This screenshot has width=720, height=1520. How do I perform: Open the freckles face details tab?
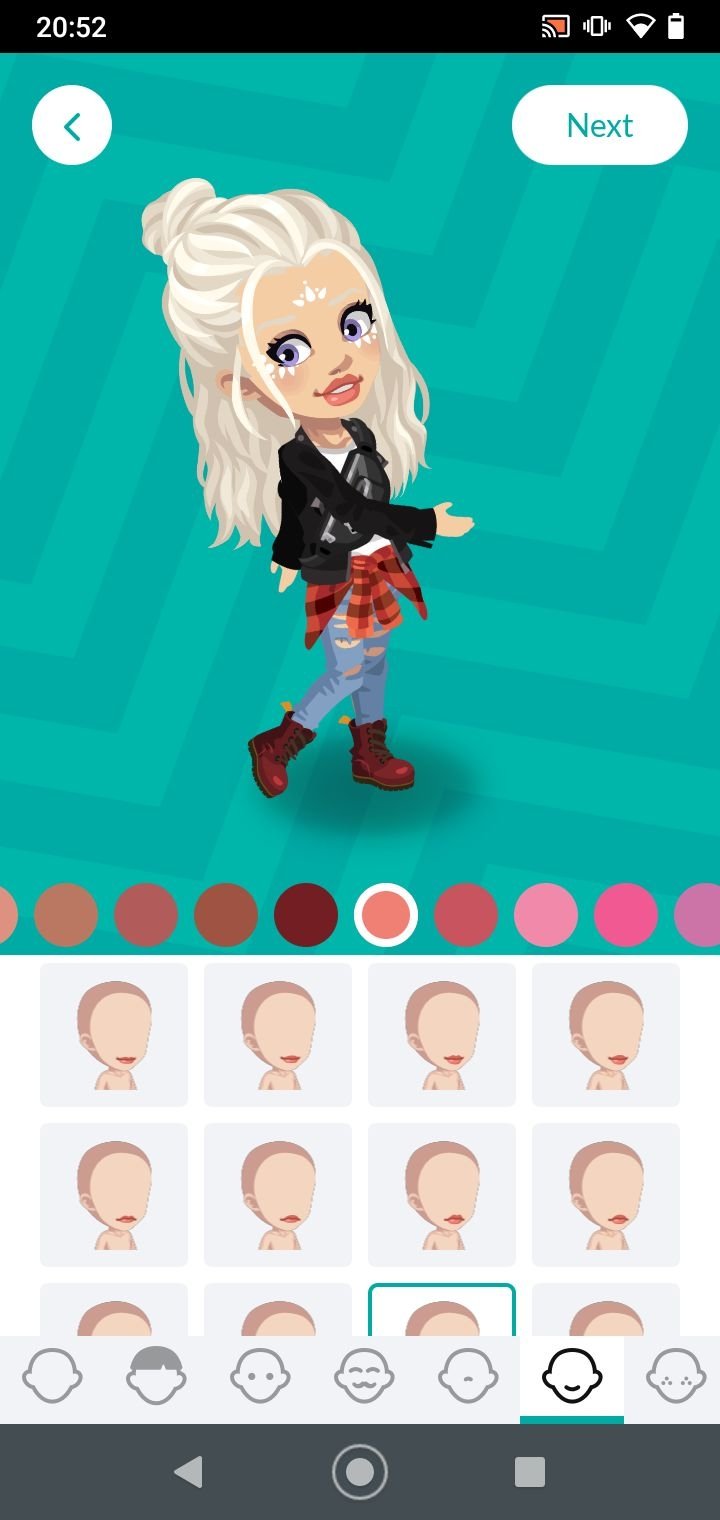pos(676,1377)
